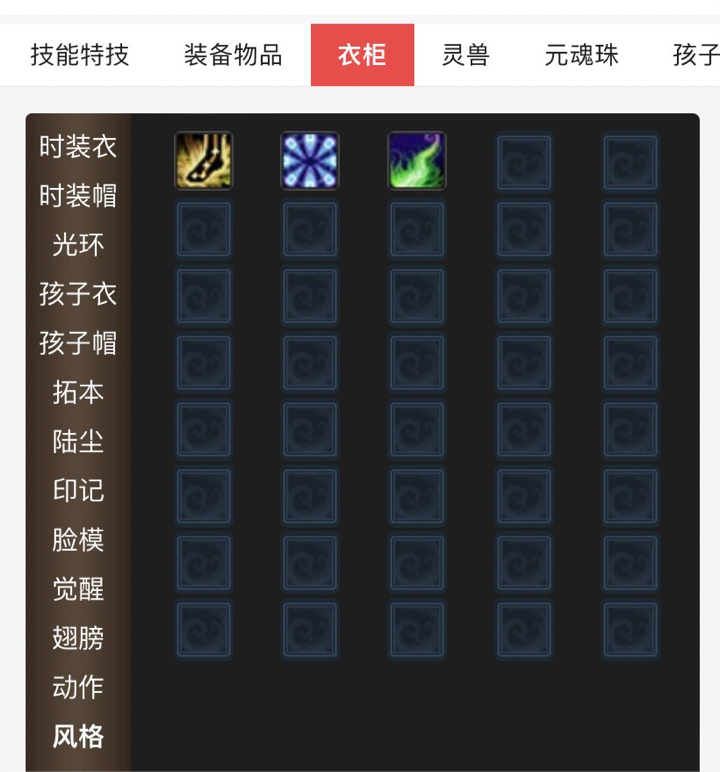This screenshot has width=720, height=772.
Task: Choose the 印记 category
Action: pos(78,490)
